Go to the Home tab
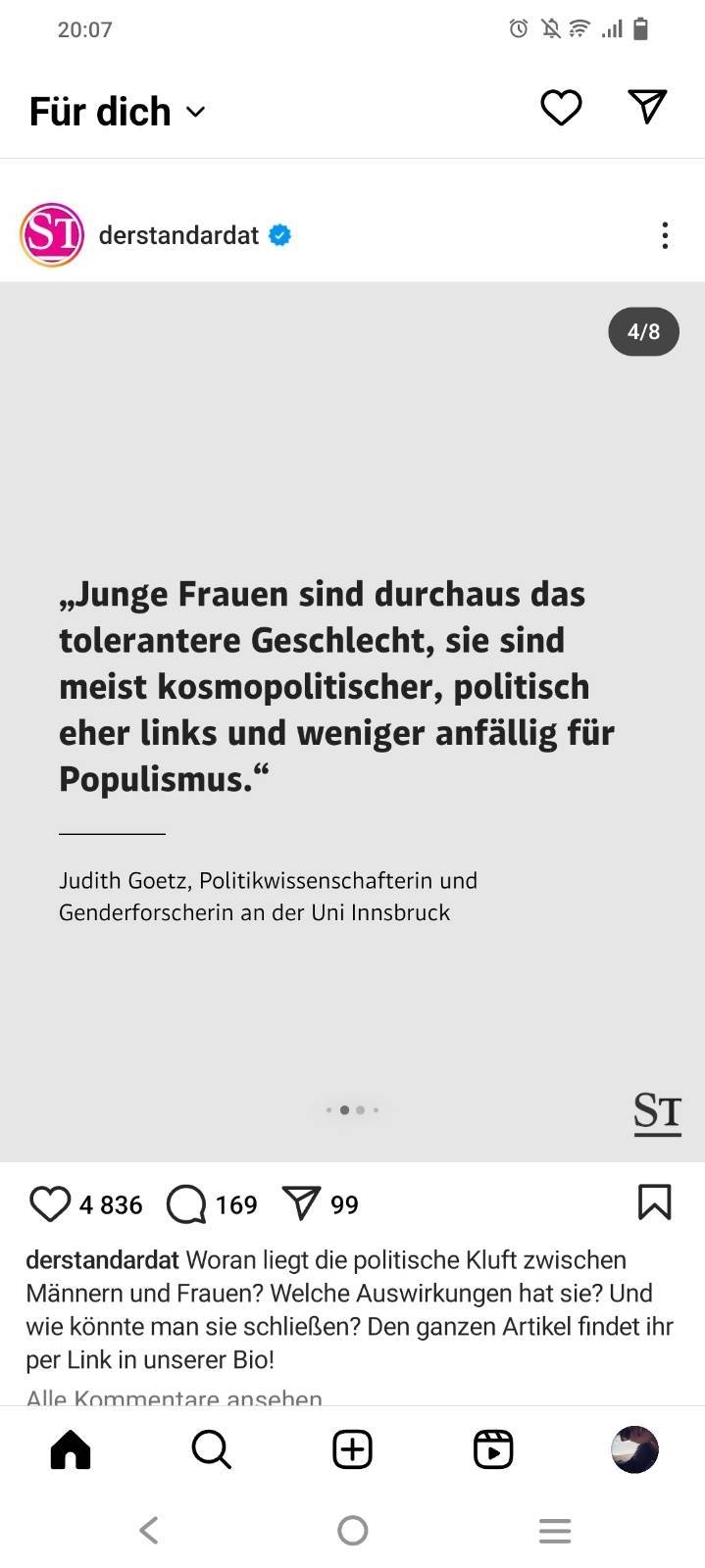 [x=71, y=1449]
